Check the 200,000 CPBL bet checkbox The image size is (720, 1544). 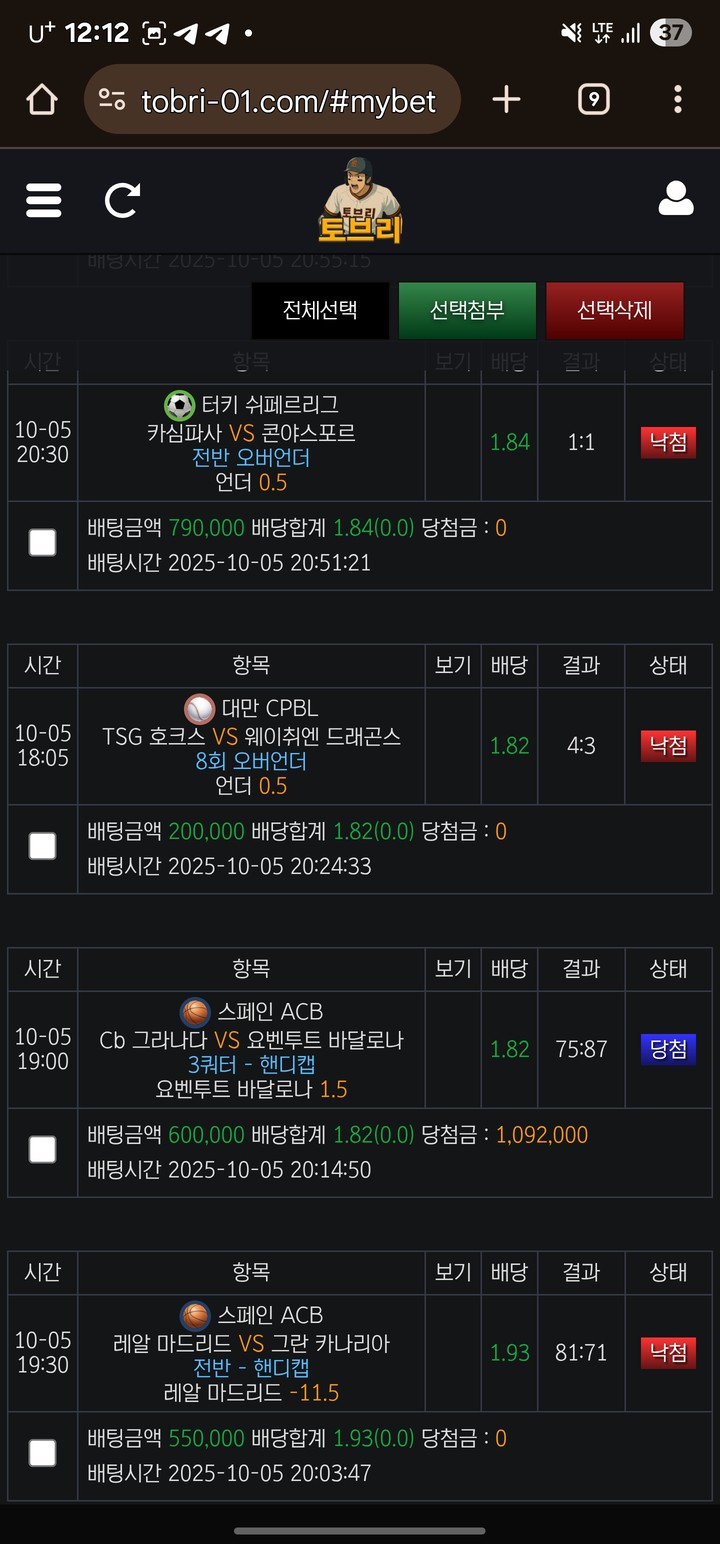point(42,847)
